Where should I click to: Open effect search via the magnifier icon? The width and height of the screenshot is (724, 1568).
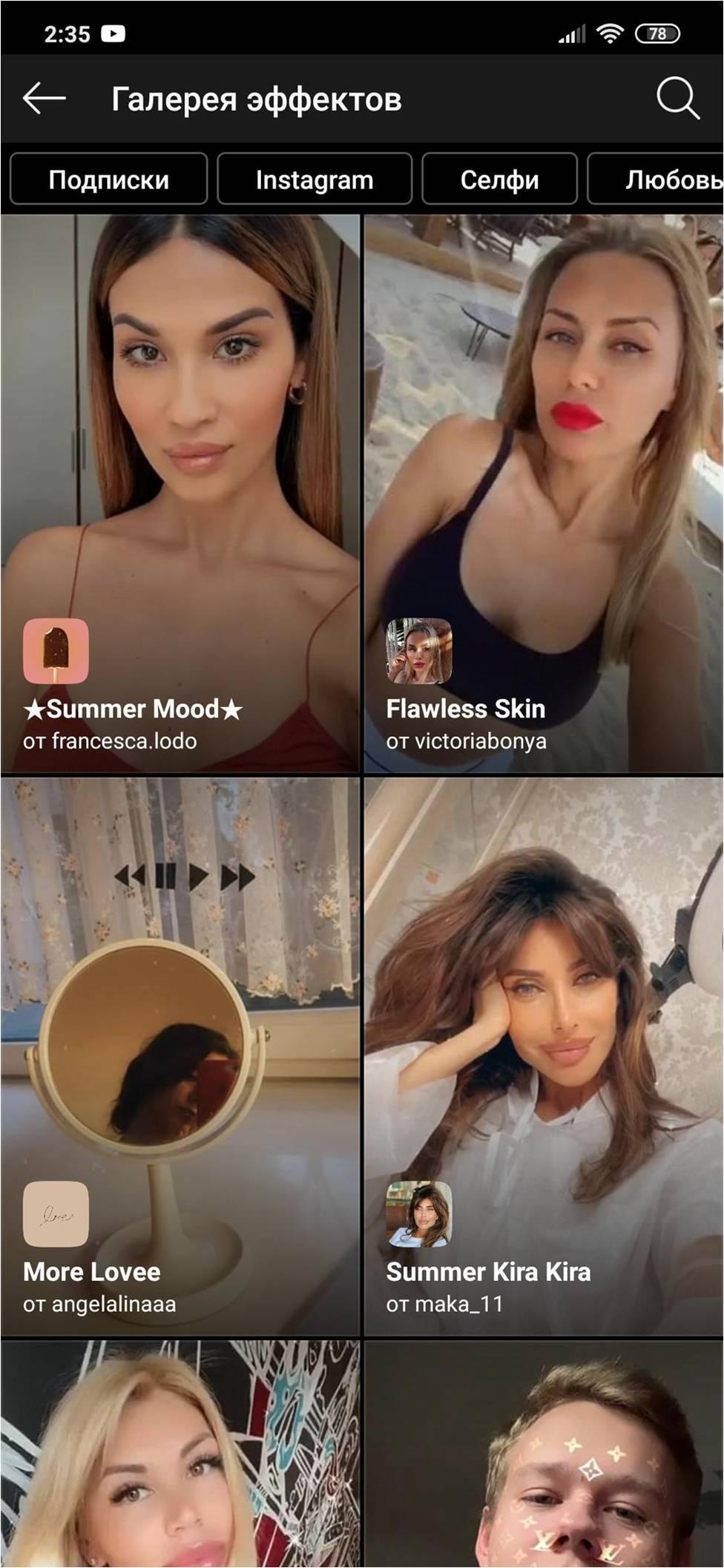(677, 98)
